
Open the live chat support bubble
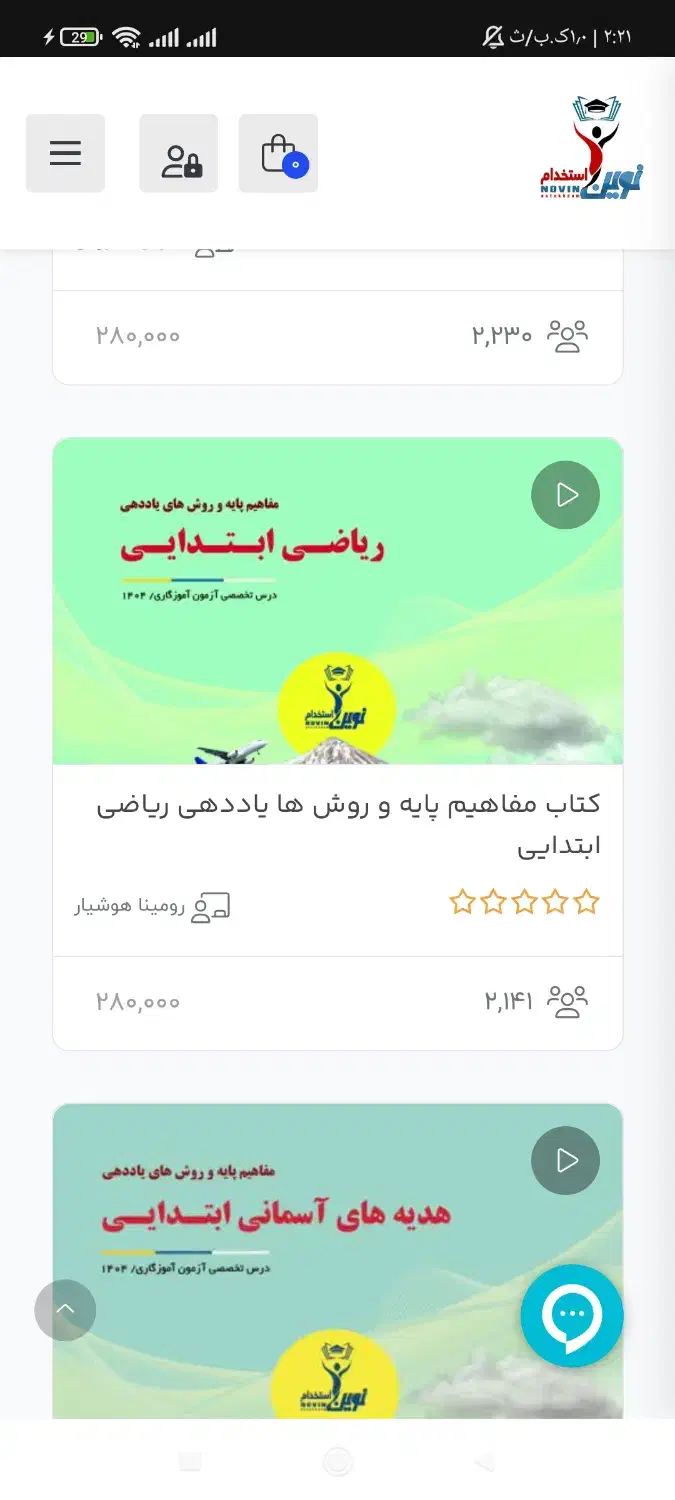572,1315
